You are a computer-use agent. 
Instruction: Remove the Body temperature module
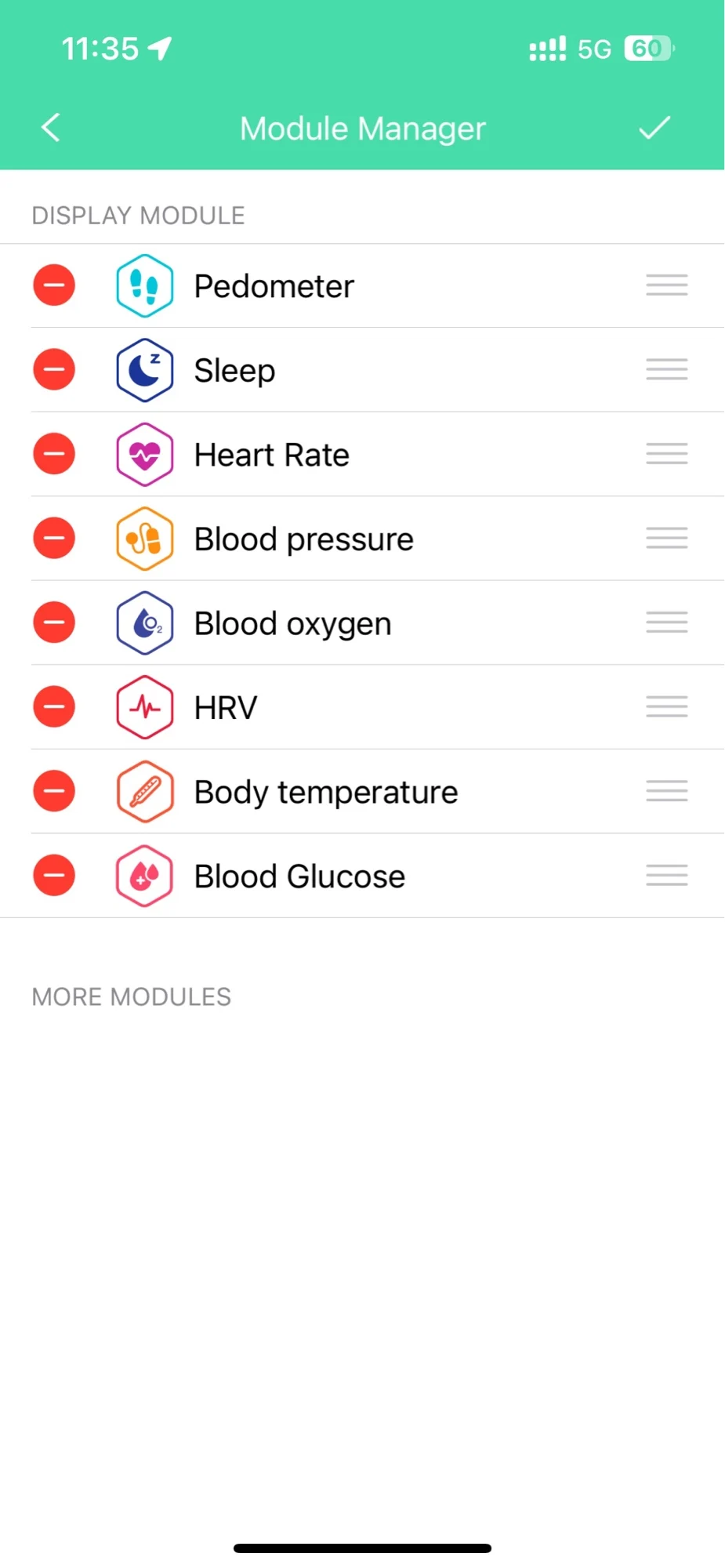54,791
